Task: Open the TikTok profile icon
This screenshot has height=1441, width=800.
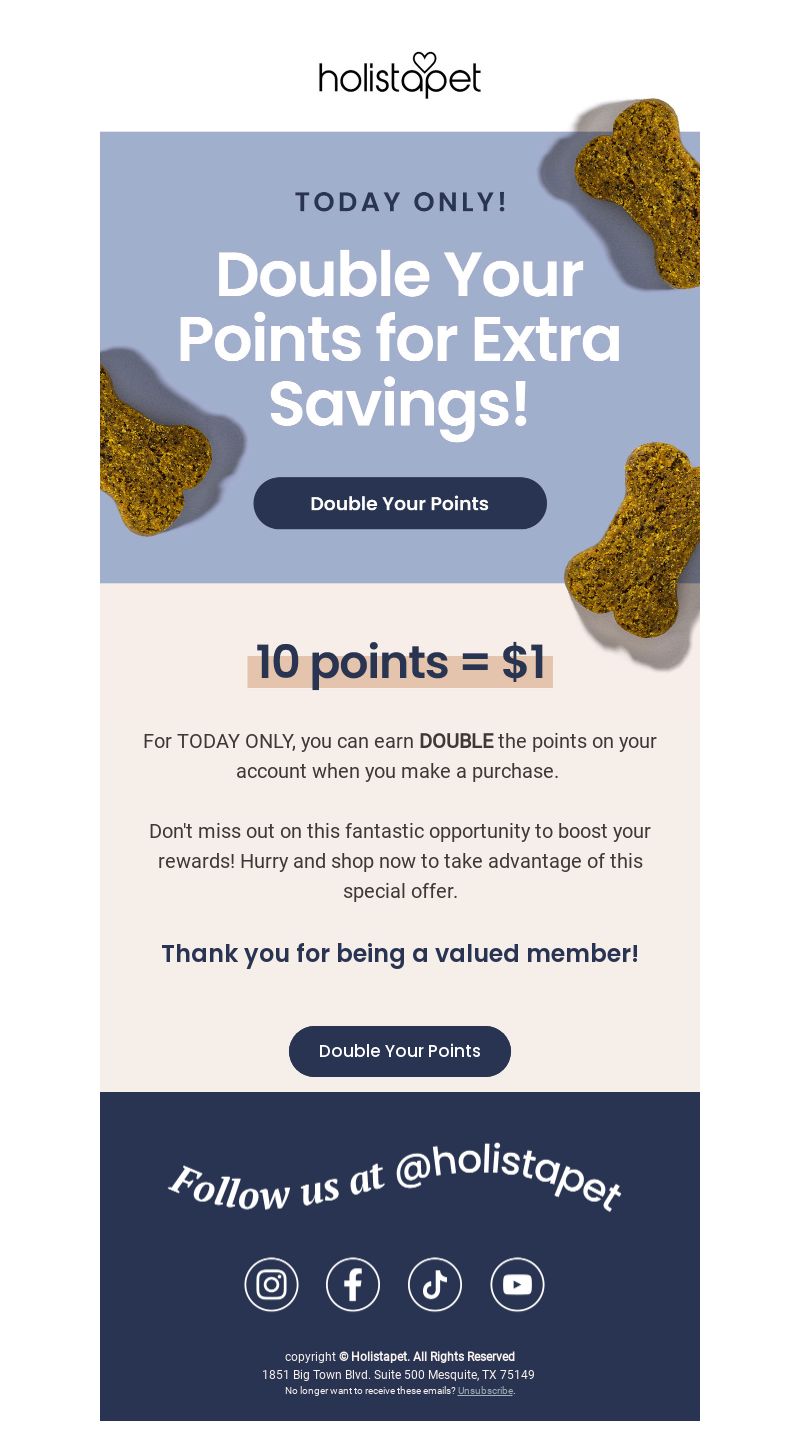Action: coord(435,1284)
